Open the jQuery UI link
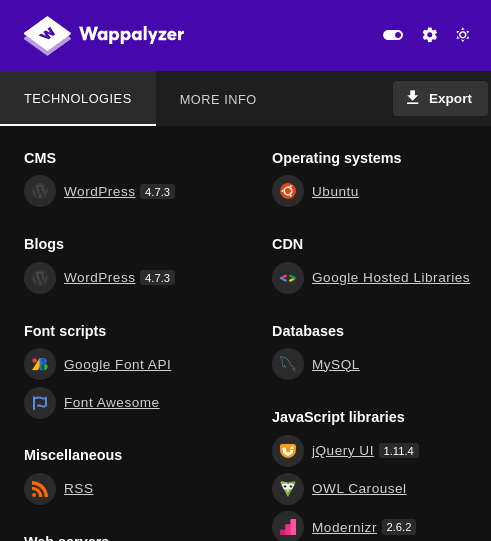Screen dimensions: 491x541 pyautogui.click(x=343, y=451)
